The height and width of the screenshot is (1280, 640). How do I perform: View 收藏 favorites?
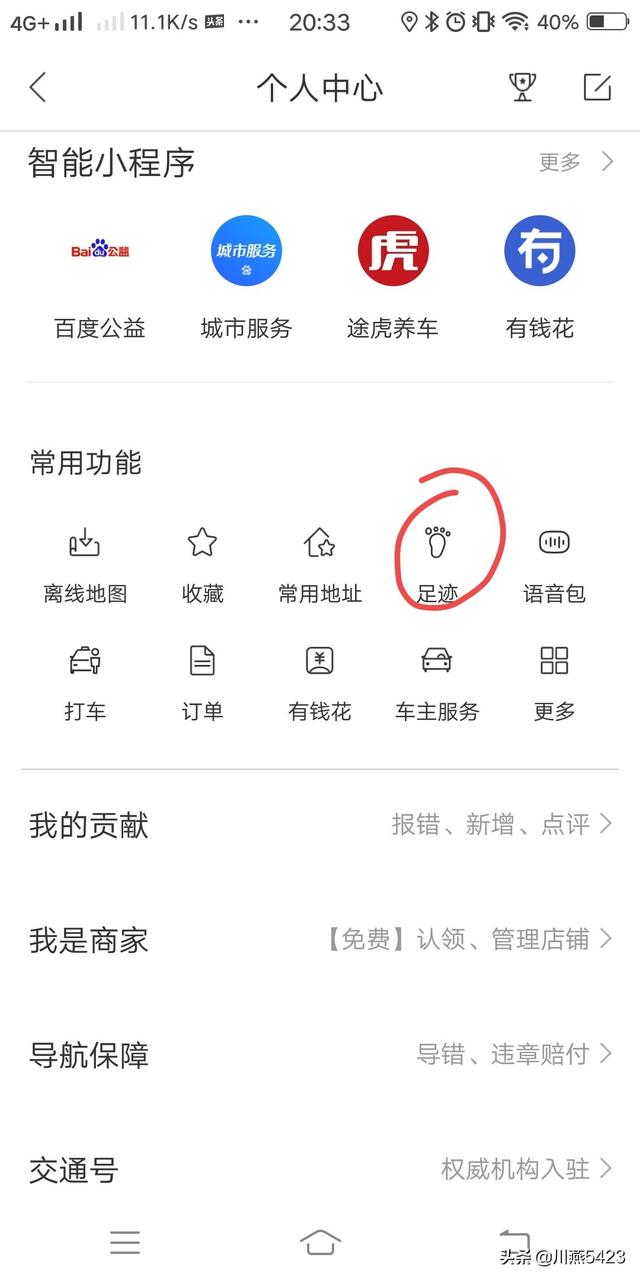tap(202, 565)
